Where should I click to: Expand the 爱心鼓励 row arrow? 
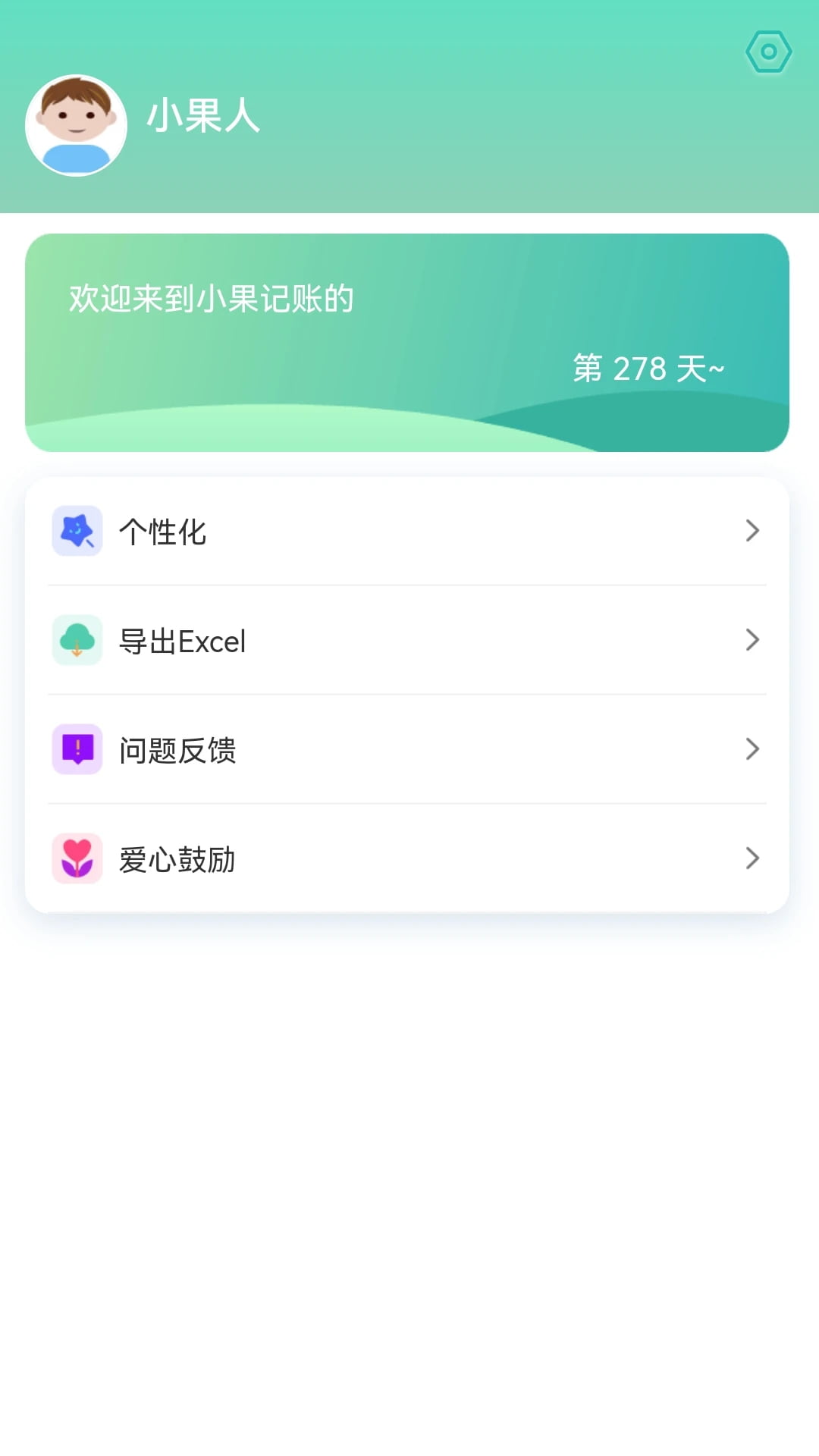(x=753, y=858)
